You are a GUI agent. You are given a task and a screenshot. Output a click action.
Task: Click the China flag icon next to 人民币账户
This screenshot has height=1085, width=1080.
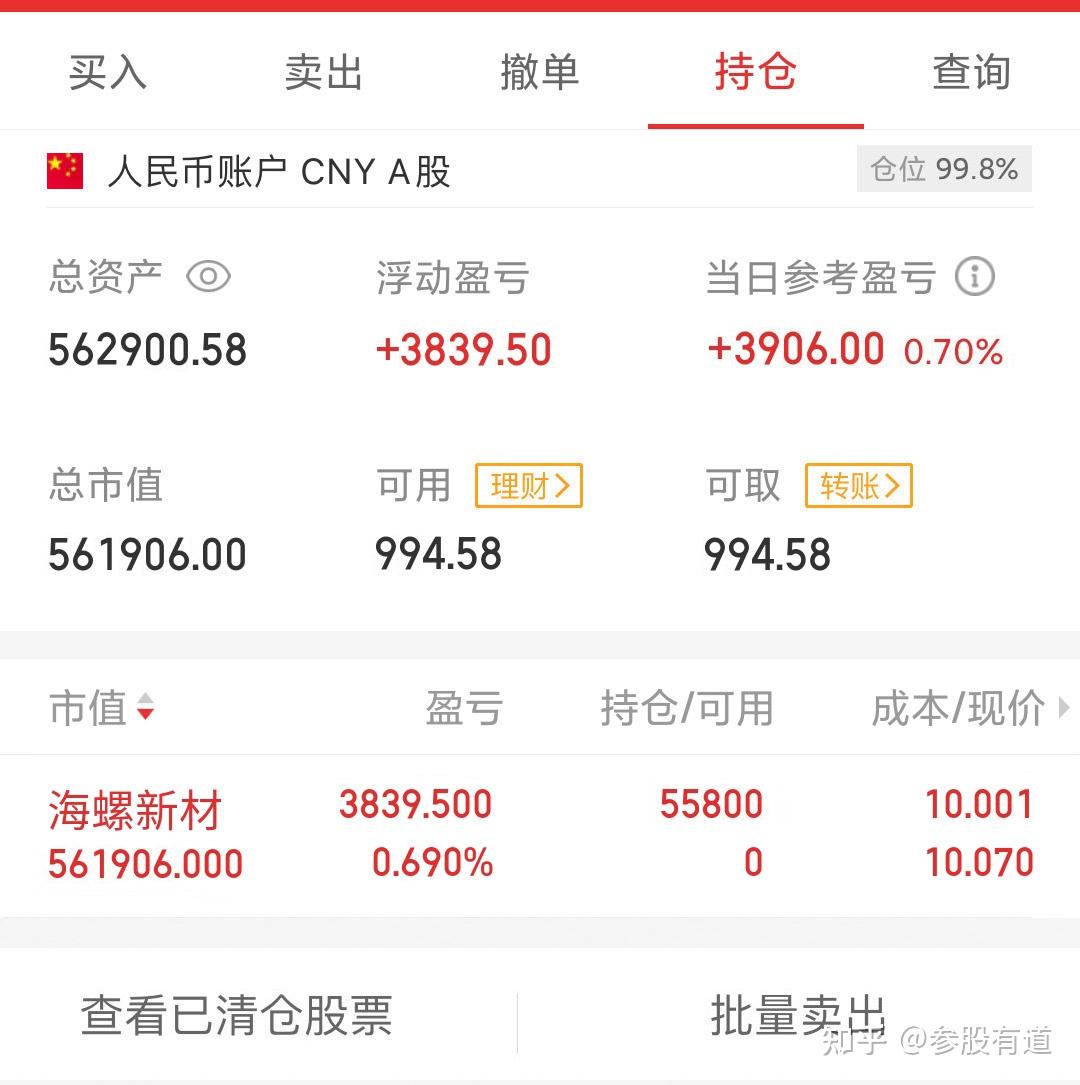(64, 170)
